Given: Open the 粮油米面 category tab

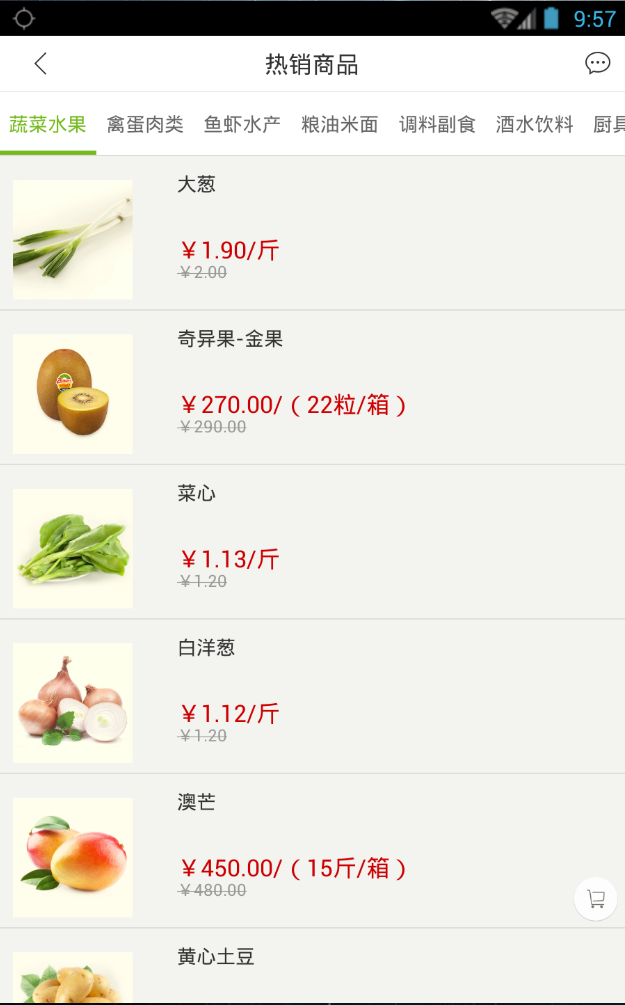Looking at the screenshot, I should pos(340,125).
